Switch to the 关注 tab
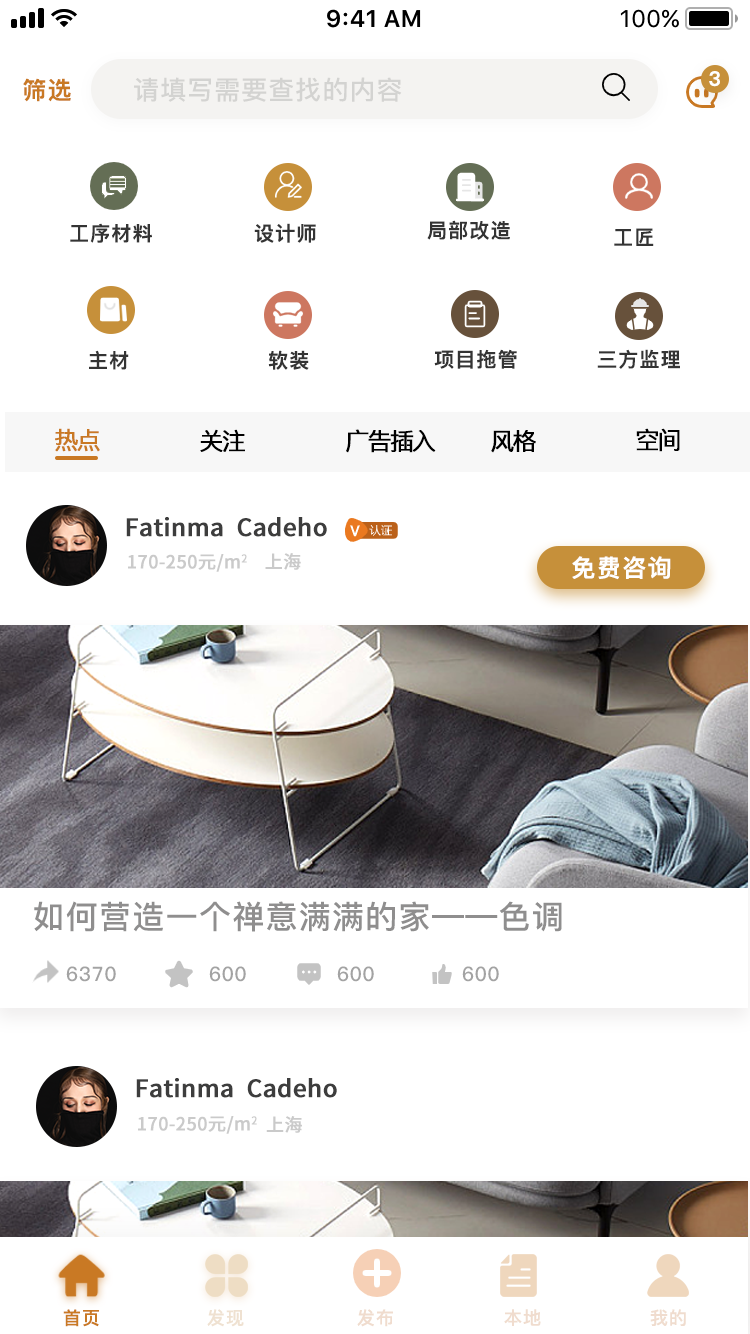This screenshot has height=1334, width=750. (222, 441)
